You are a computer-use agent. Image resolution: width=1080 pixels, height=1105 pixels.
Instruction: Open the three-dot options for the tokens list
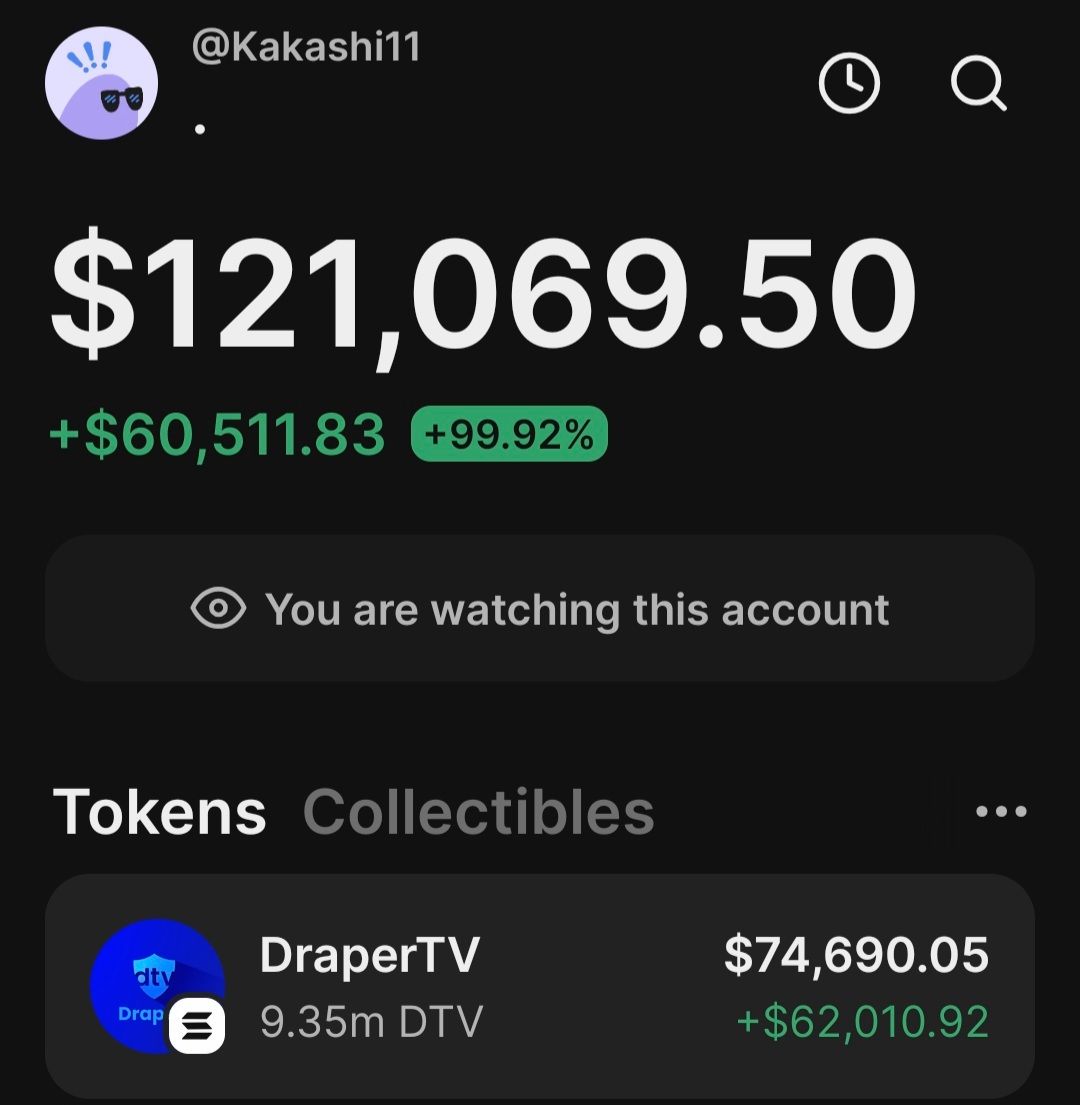coord(1001,811)
